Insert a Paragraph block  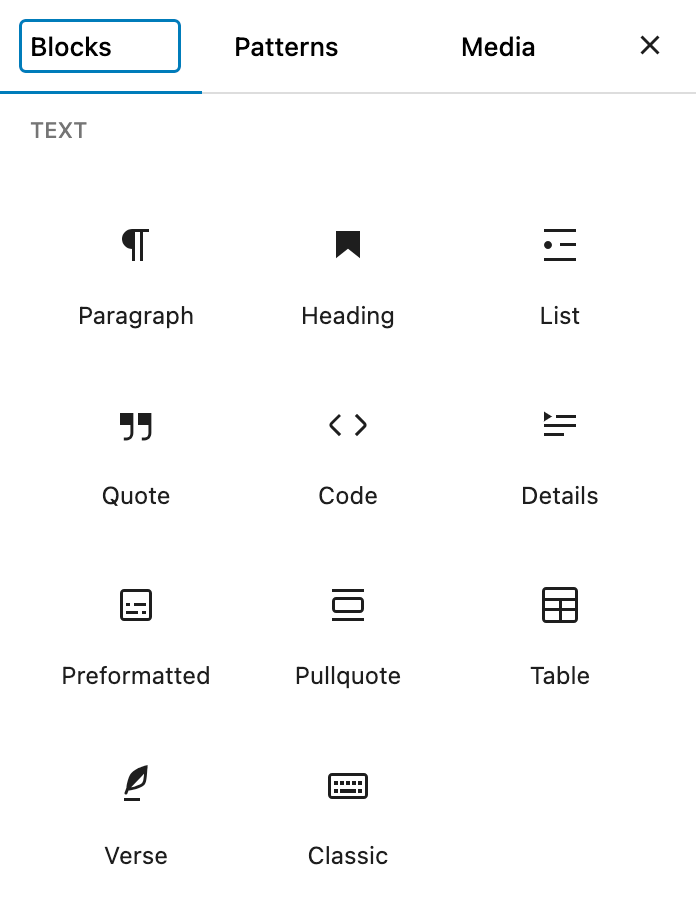pos(136,275)
